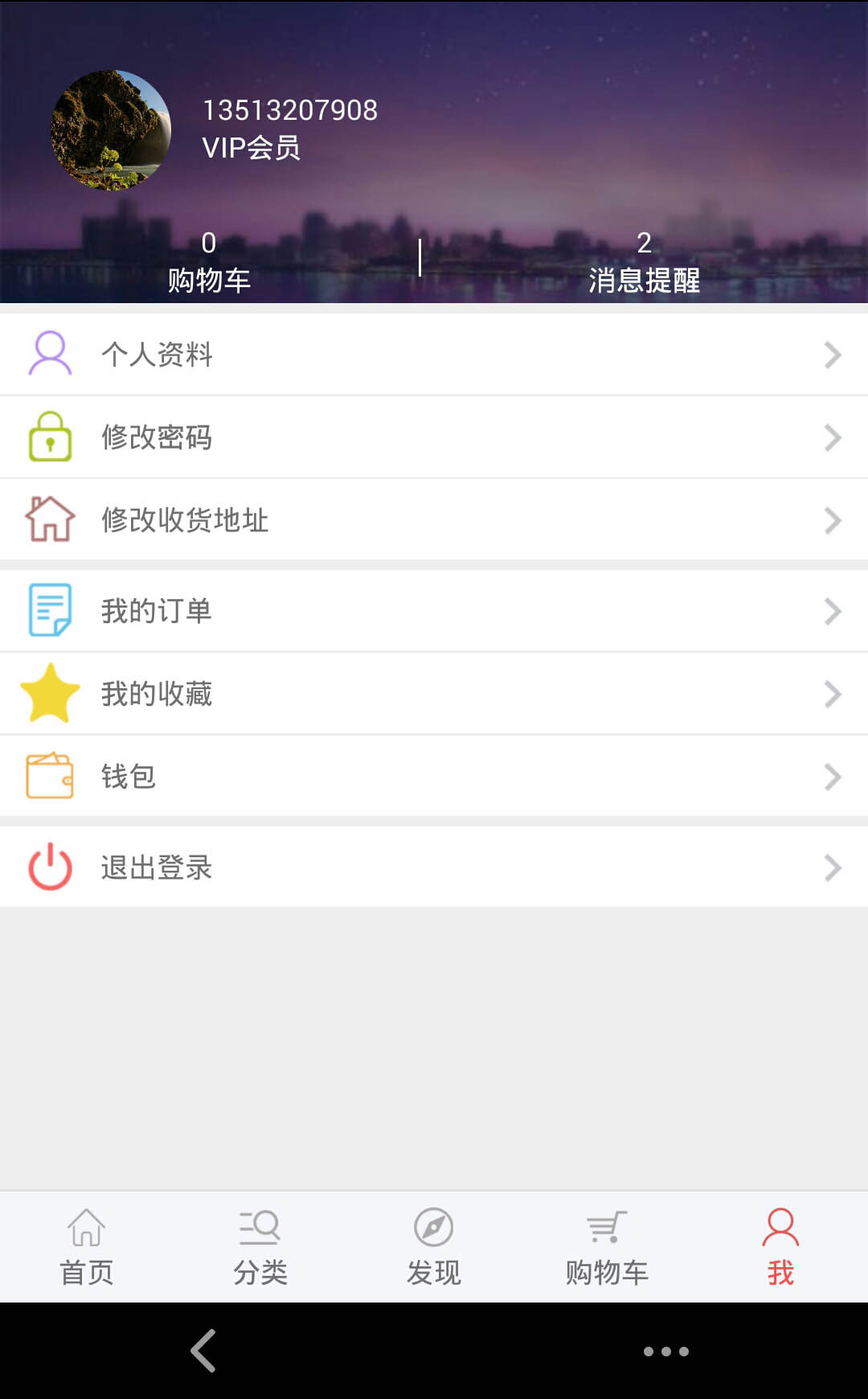Open the 购物车 counter in the header

click(x=209, y=263)
